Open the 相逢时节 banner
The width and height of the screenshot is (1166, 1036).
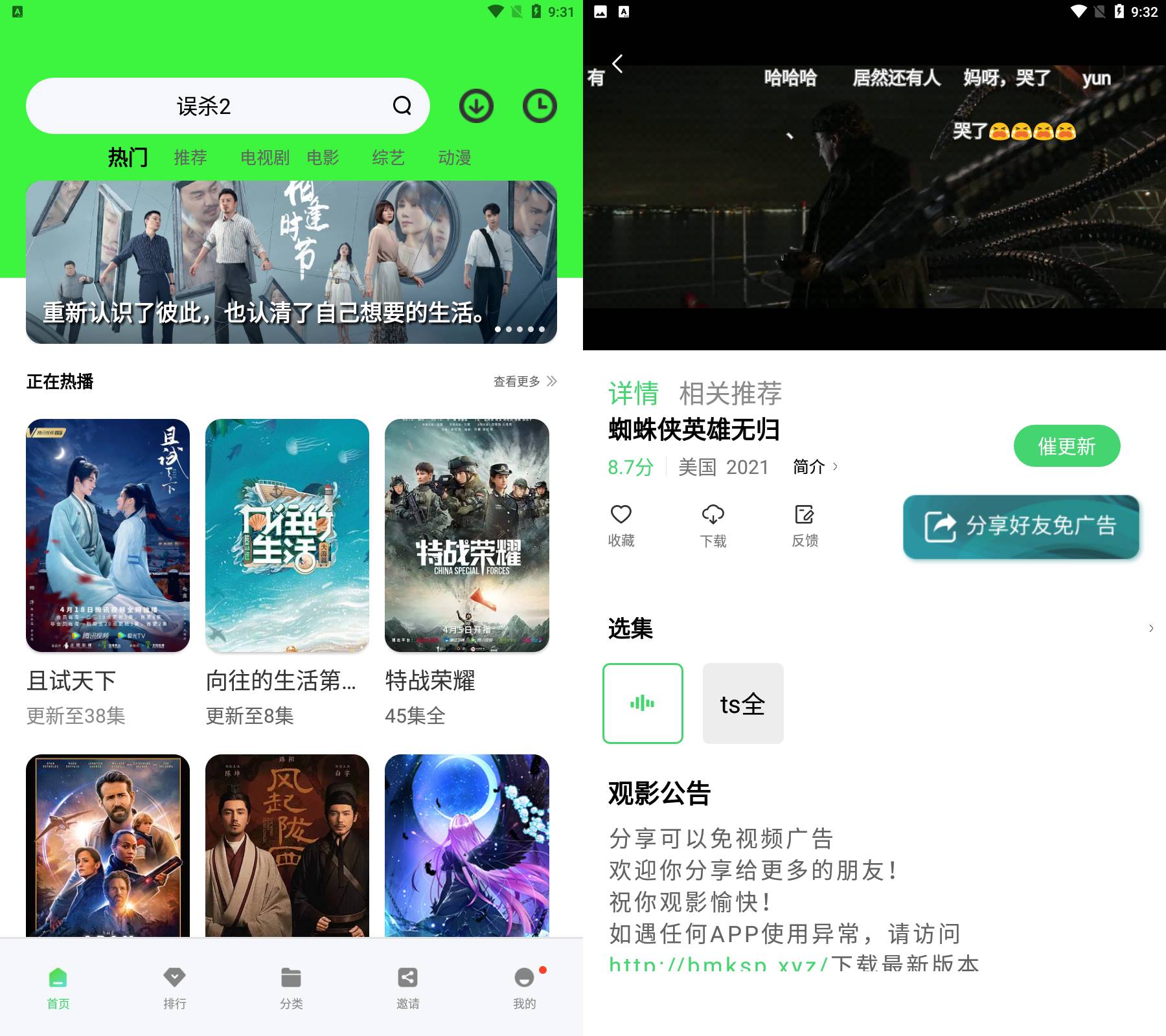click(291, 262)
